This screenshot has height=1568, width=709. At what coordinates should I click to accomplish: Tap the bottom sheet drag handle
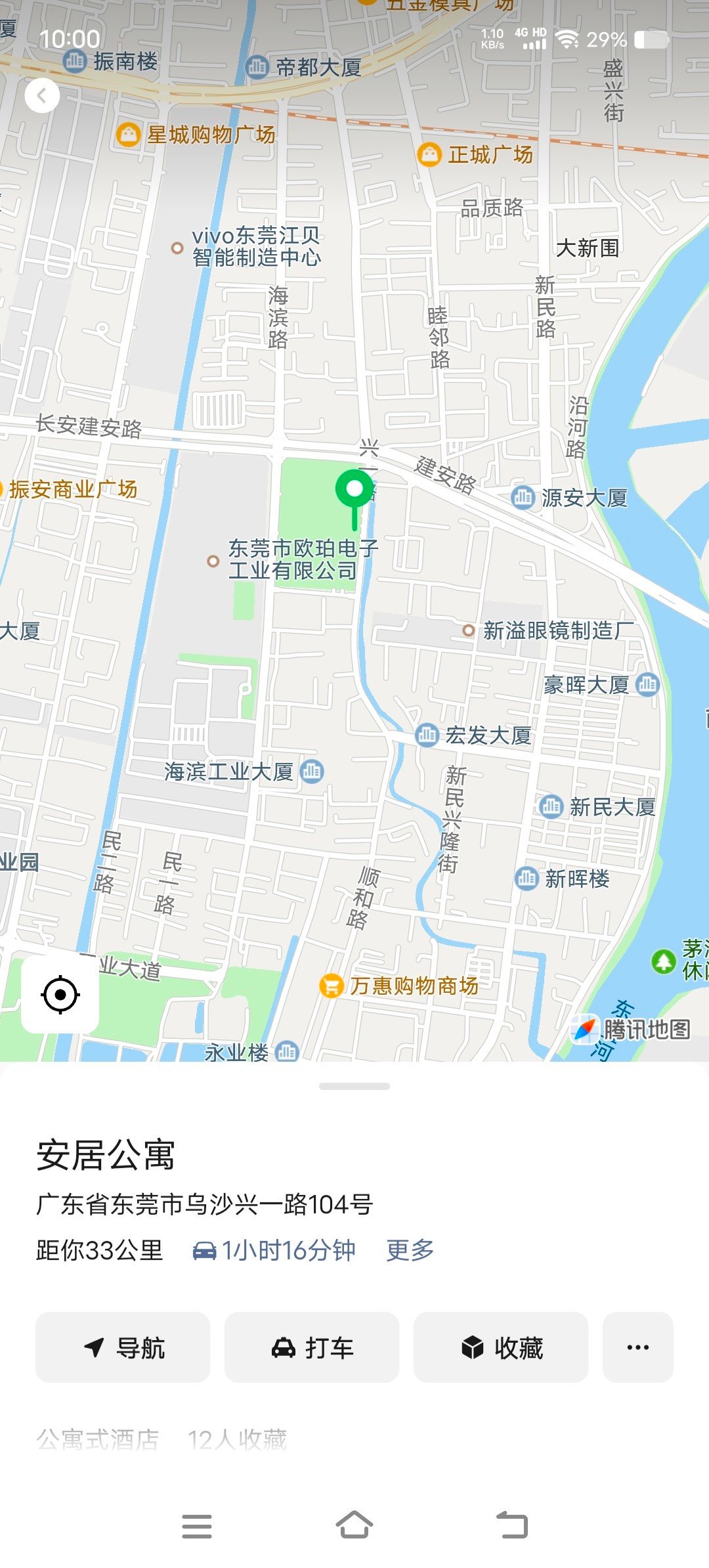[354, 1086]
